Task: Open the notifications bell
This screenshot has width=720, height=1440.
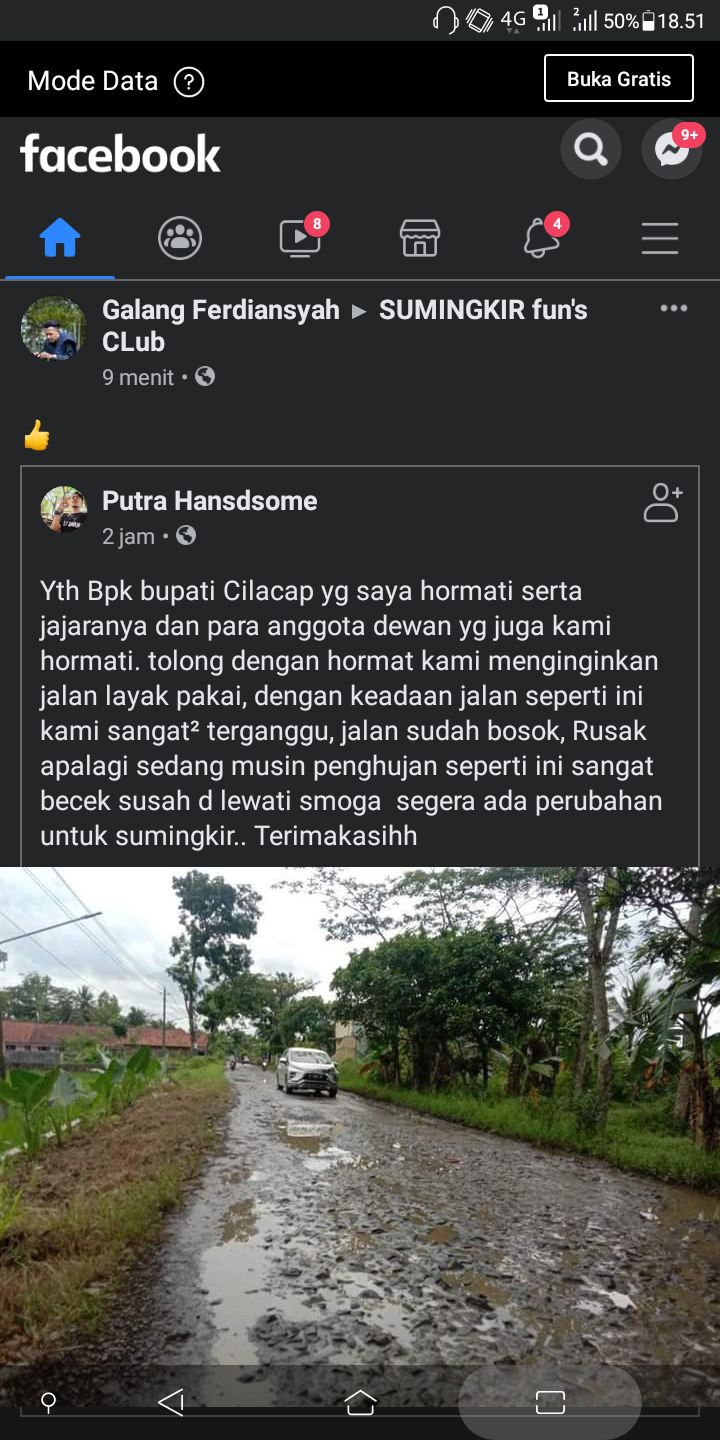Action: (541, 238)
